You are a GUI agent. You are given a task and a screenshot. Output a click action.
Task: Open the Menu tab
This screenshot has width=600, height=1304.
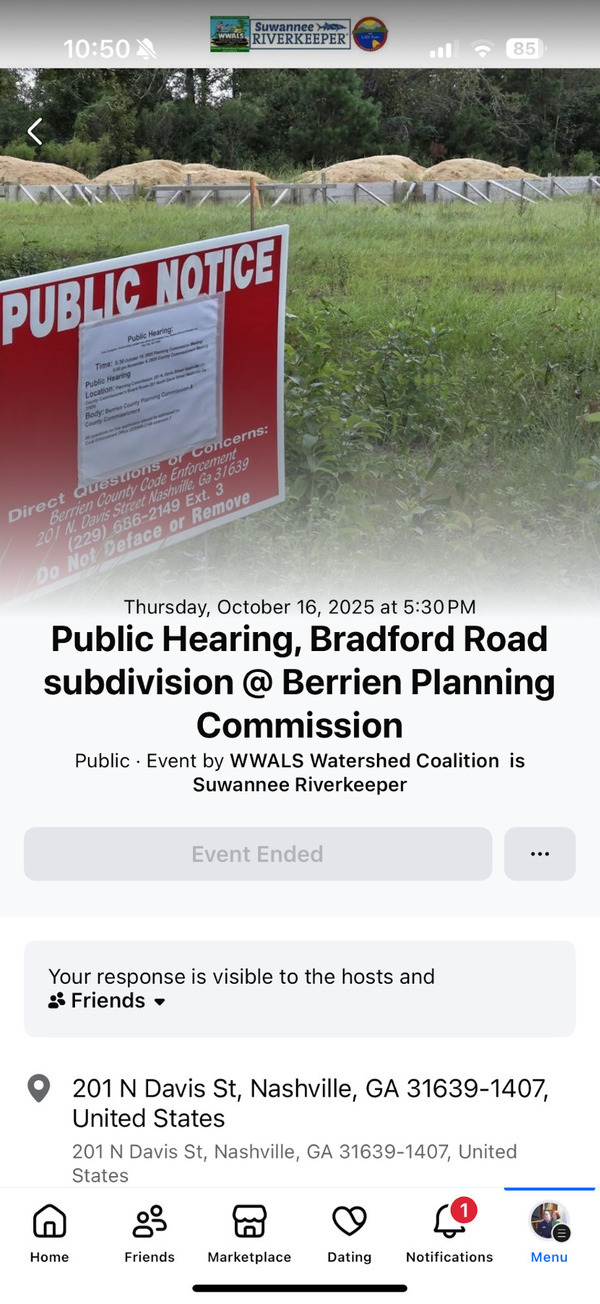click(x=549, y=1233)
